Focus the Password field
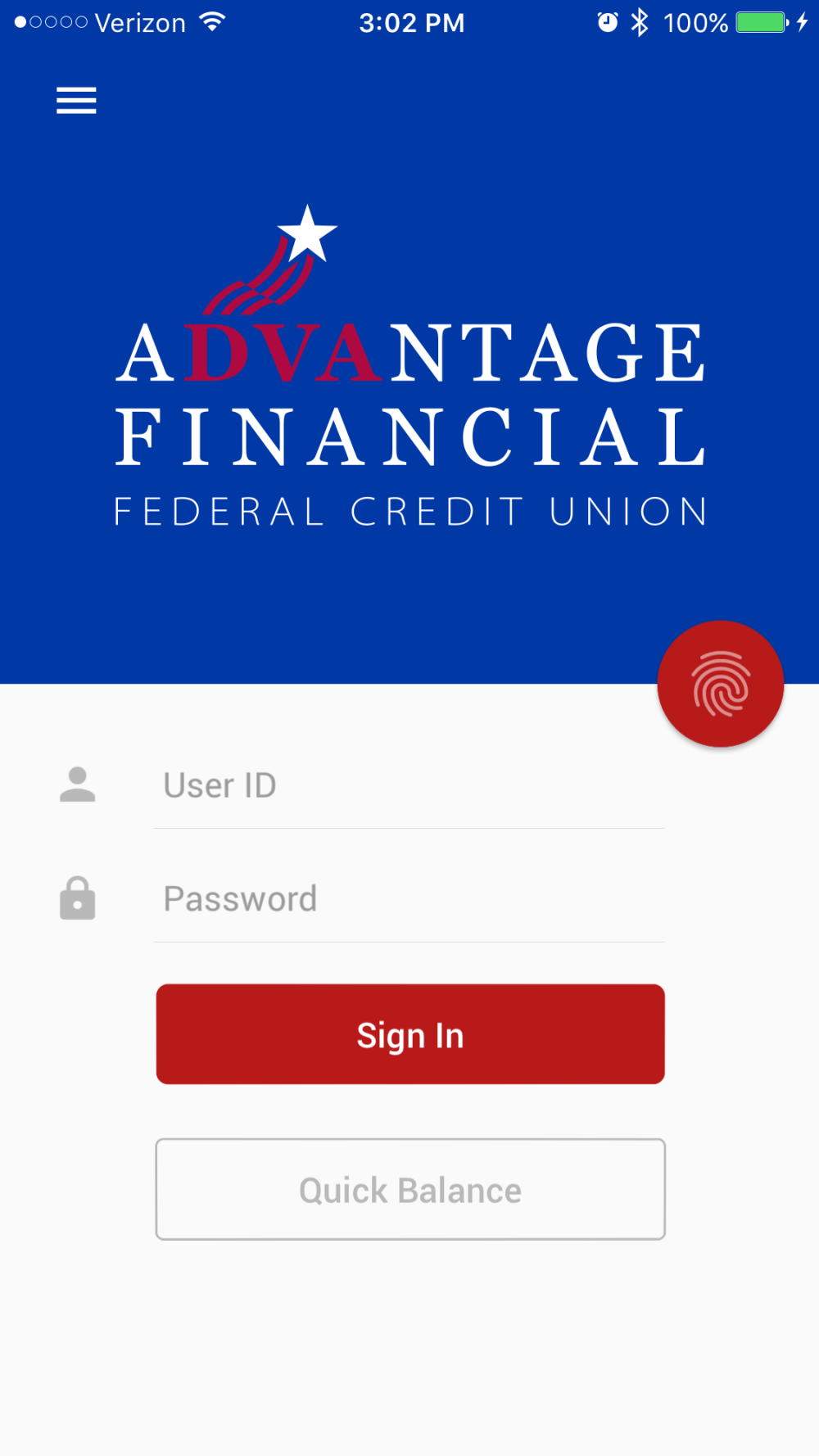Screen dimensions: 819x1456 coord(409,899)
